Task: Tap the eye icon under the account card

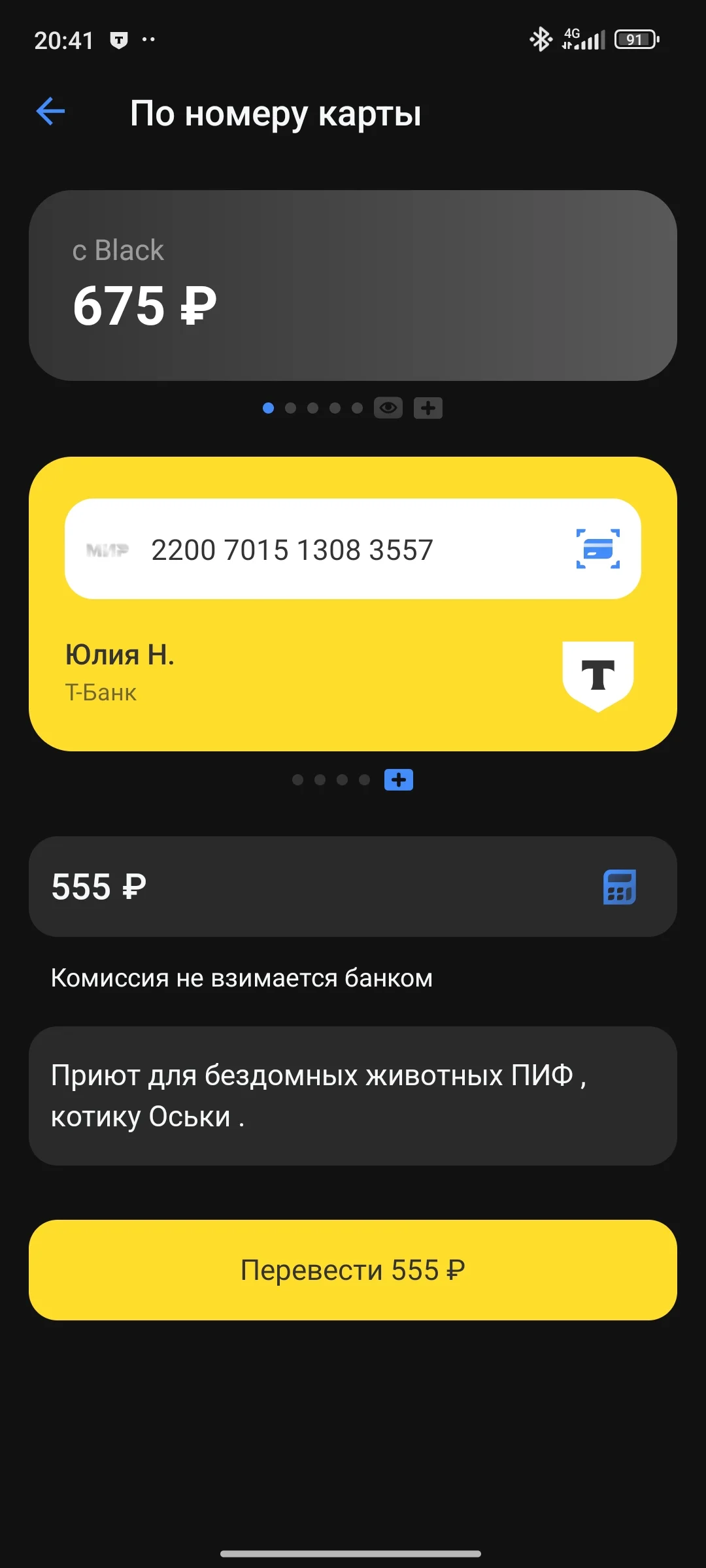Action: [x=388, y=408]
